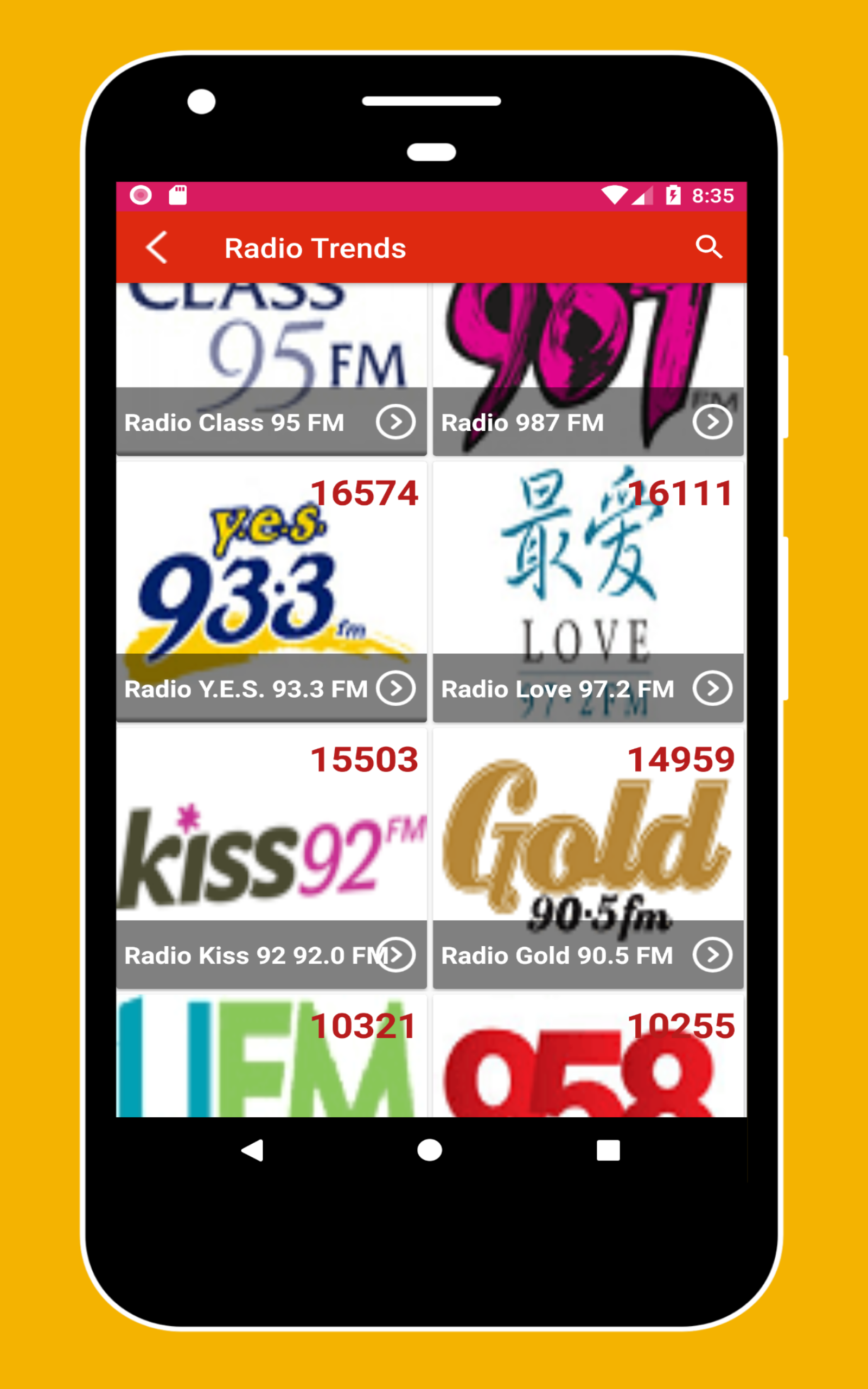Viewport: 868px width, 1389px height.
Task: Open the Radio Love 97.2 FM chevron
Action: click(x=712, y=689)
